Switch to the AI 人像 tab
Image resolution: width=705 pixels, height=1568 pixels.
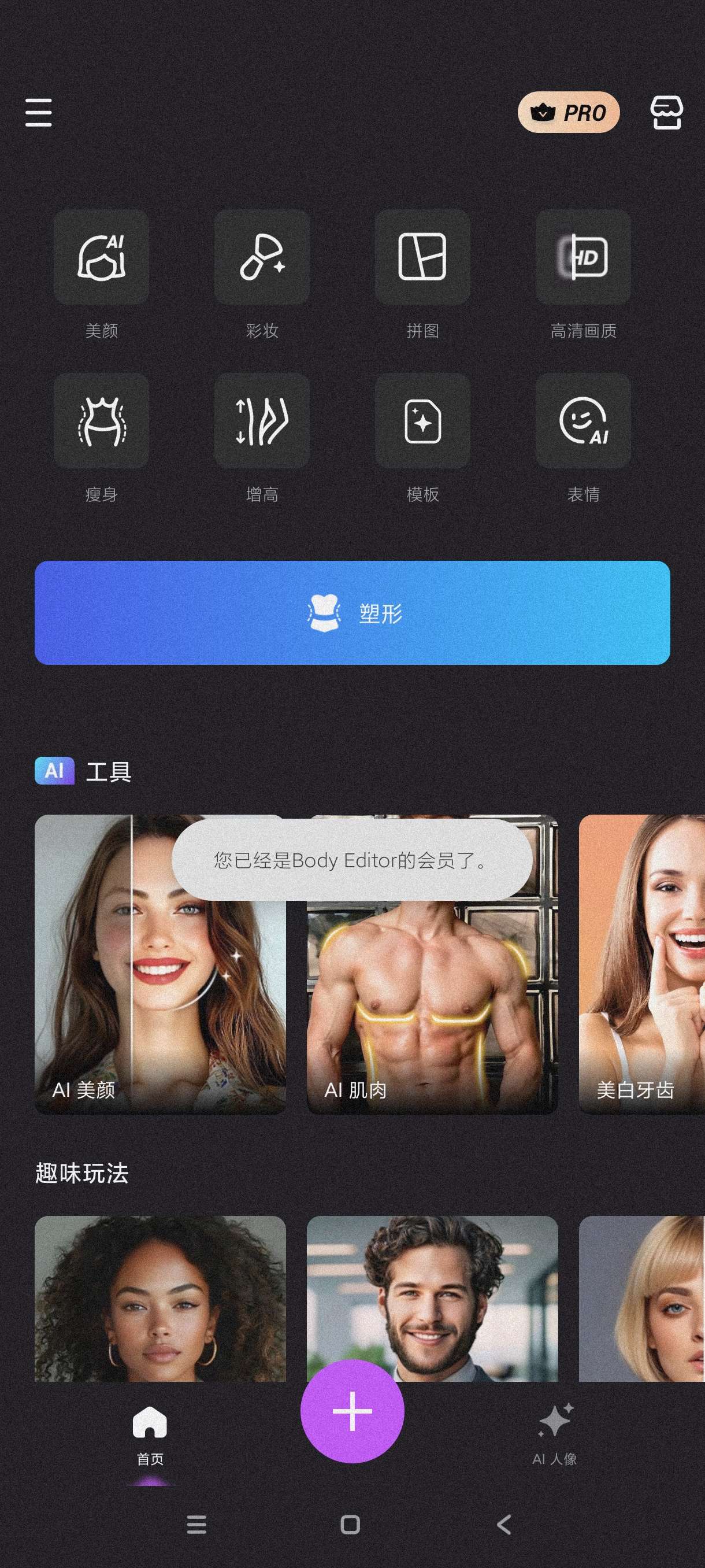[x=554, y=1433]
